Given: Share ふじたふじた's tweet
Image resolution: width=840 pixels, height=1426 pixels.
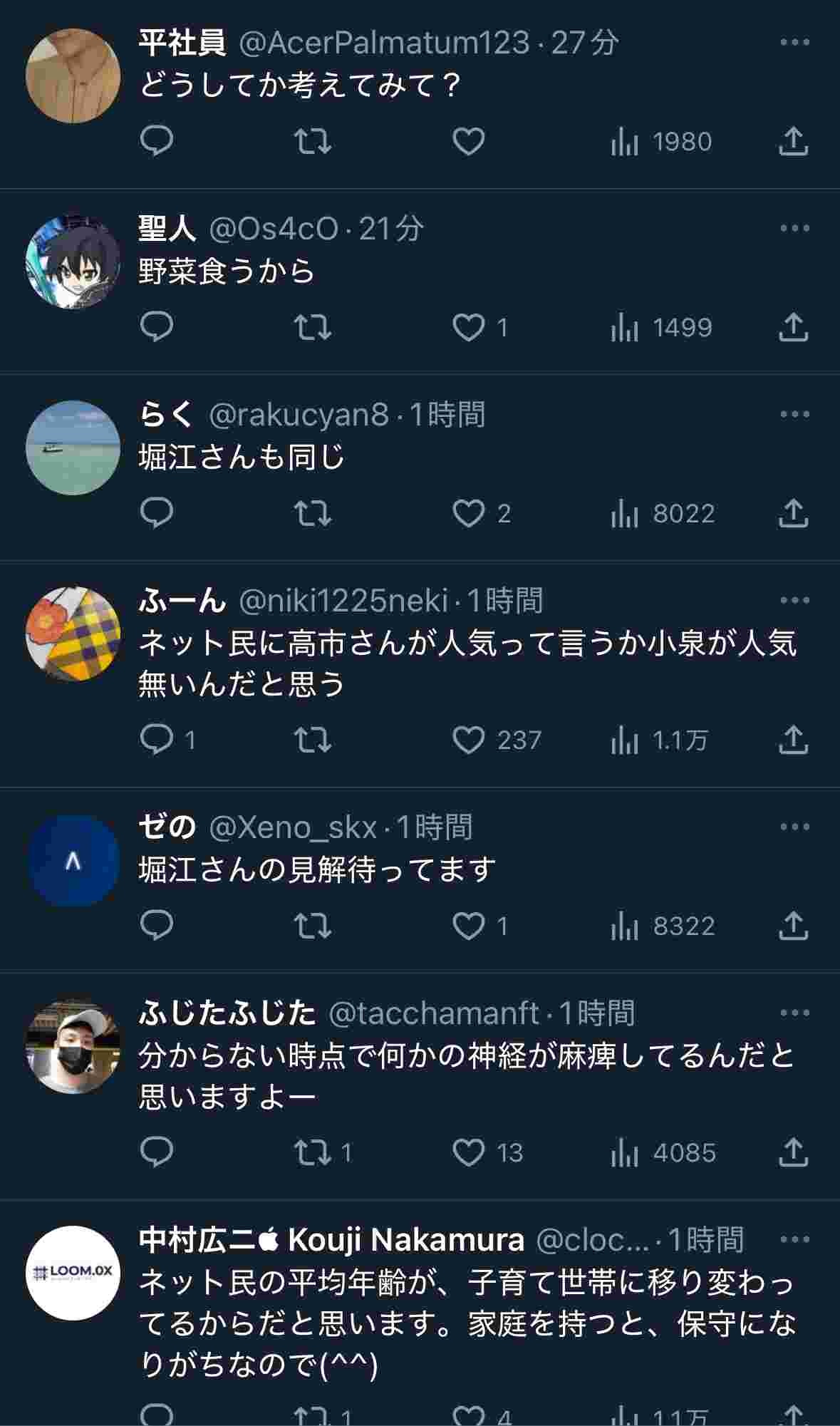Looking at the screenshot, I should click(x=793, y=1152).
